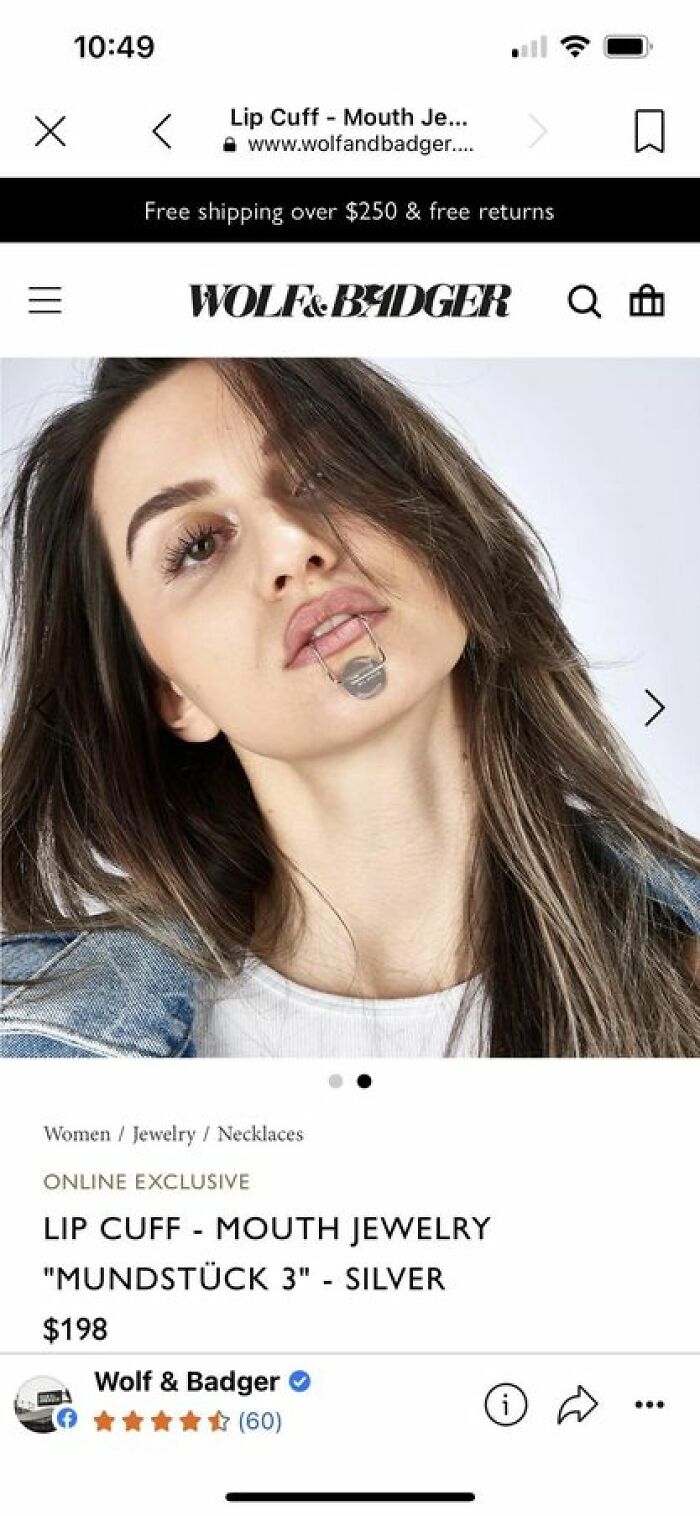
Task: View info about Wolf & Badger page
Action: (506, 1406)
